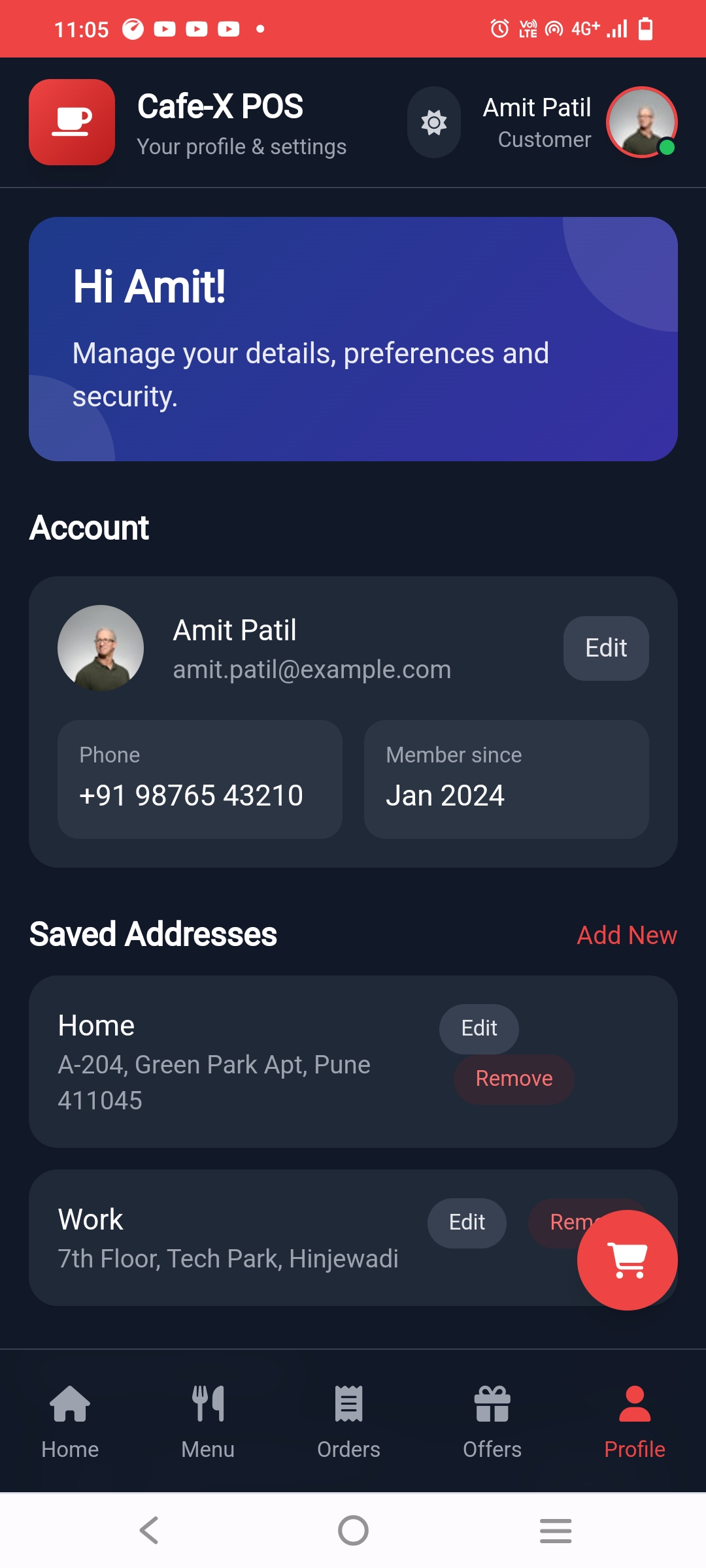Tap Amit Patil's avatar in the header
The image size is (706, 1568).
641,122
